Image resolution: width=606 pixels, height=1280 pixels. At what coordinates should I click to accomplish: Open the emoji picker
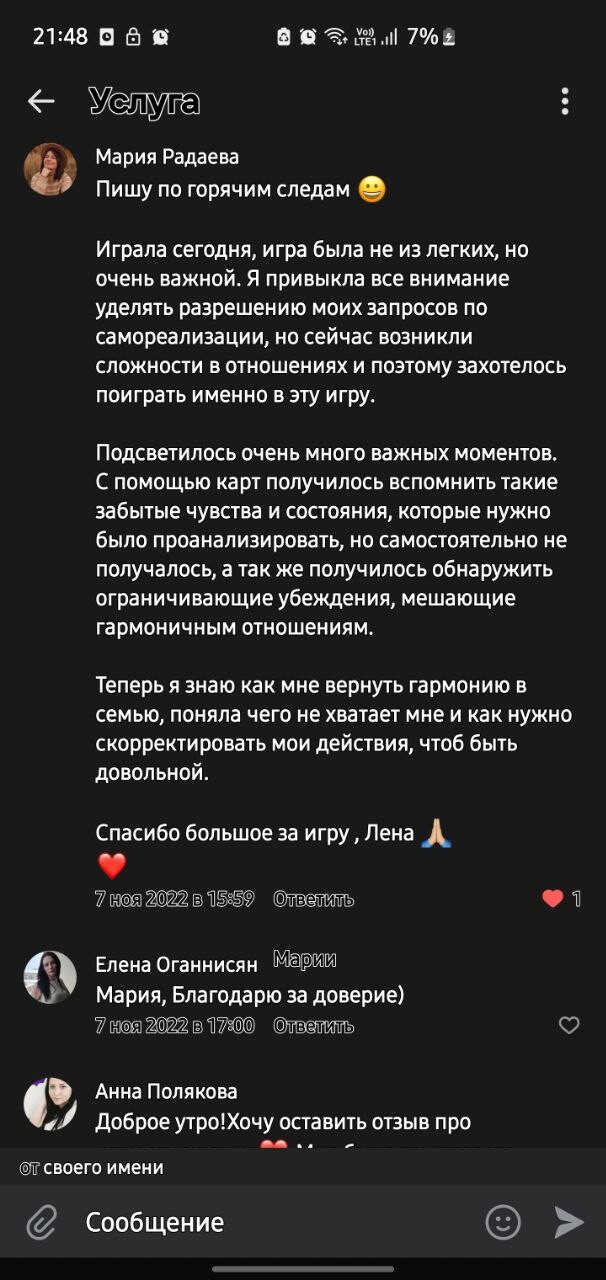tap(503, 1222)
